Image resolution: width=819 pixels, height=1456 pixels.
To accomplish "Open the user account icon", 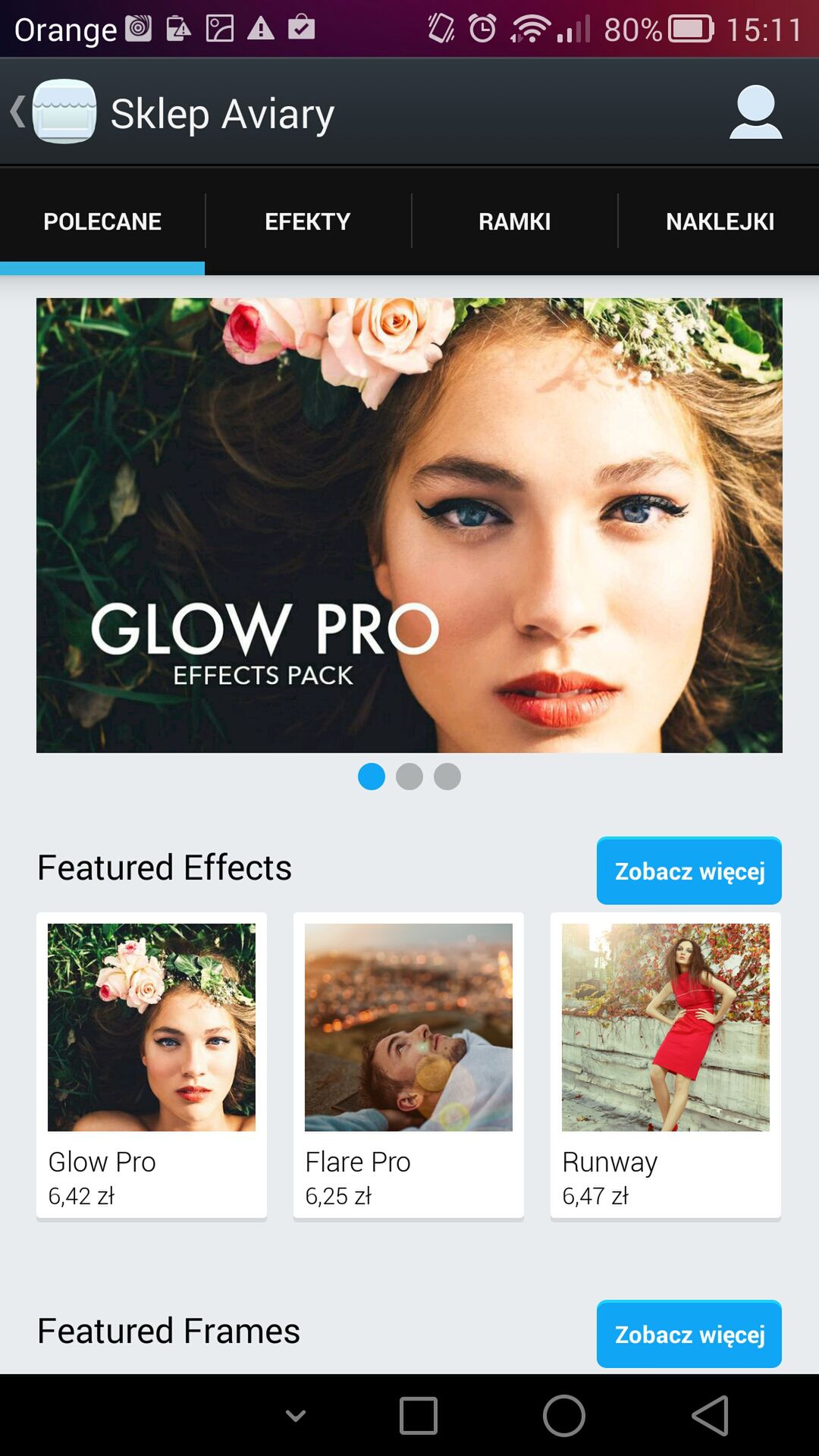I will point(755,112).
